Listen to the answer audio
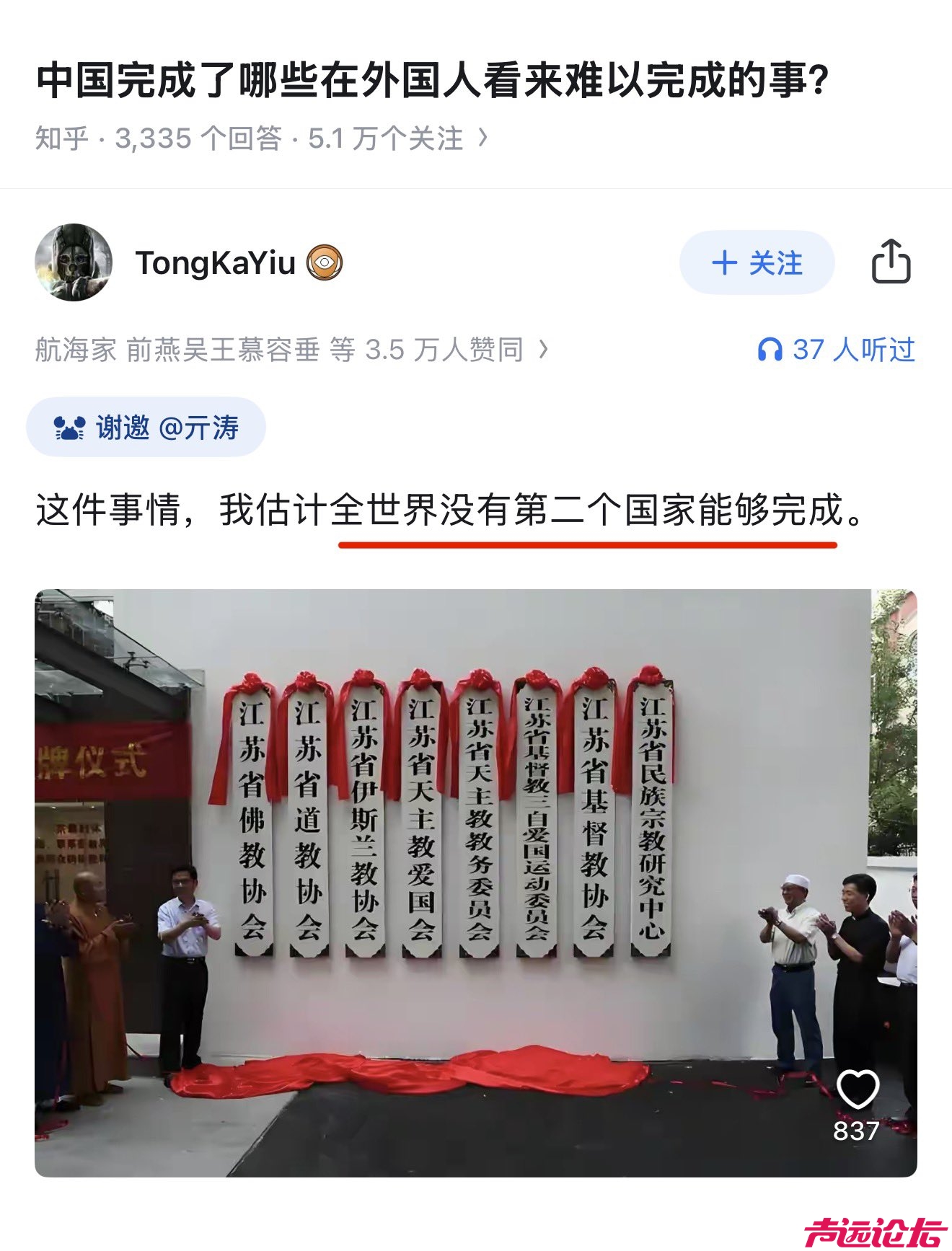Screen dimensions: 952x1251 837,350
